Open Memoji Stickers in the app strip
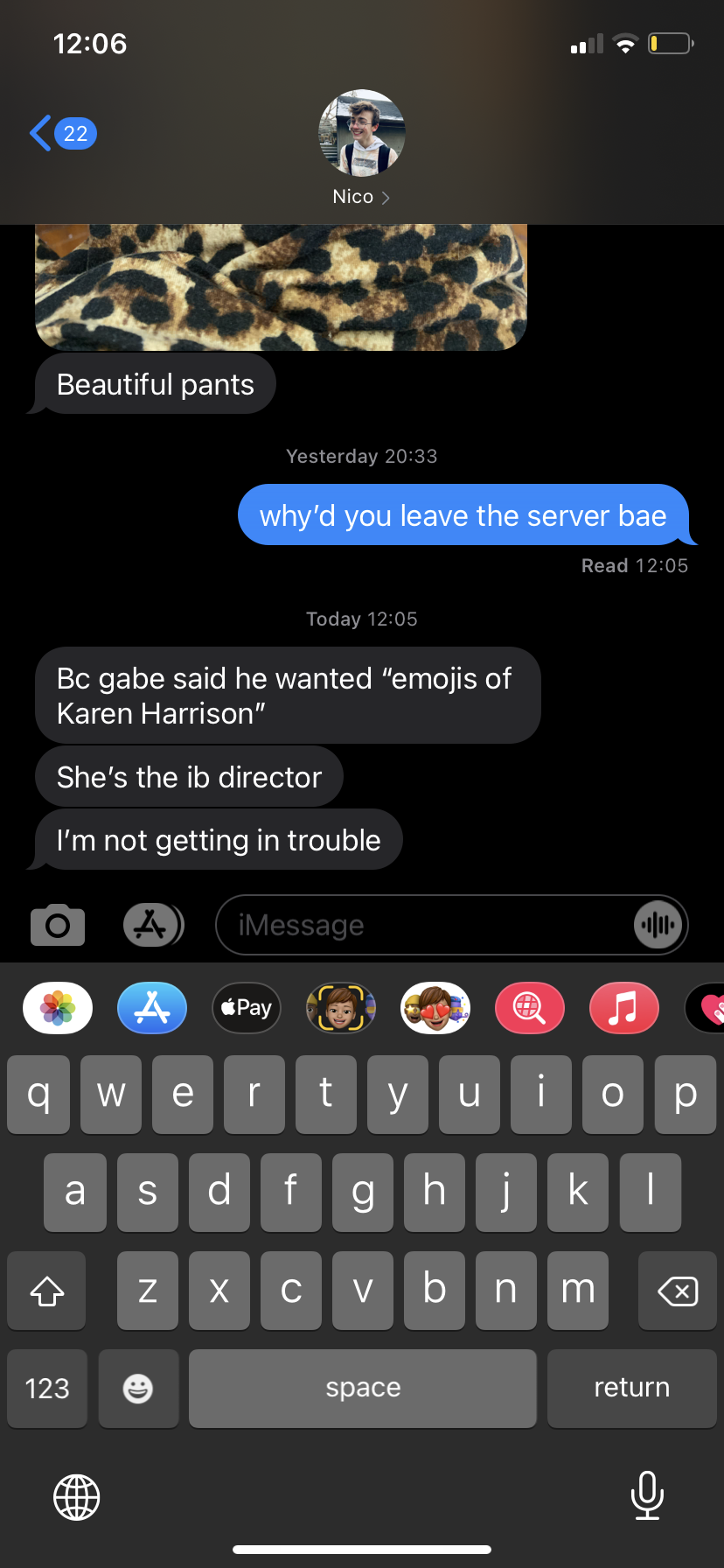 click(x=435, y=1008)
